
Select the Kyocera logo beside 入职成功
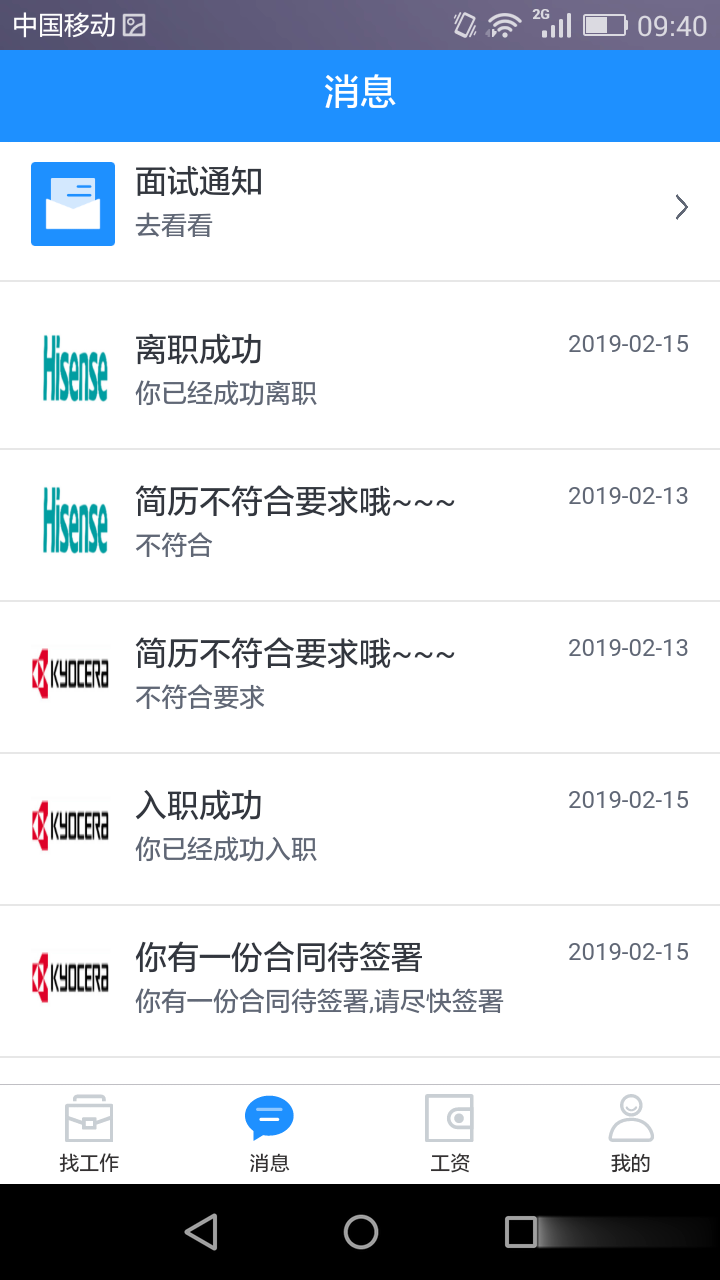(x=72, y=825)
